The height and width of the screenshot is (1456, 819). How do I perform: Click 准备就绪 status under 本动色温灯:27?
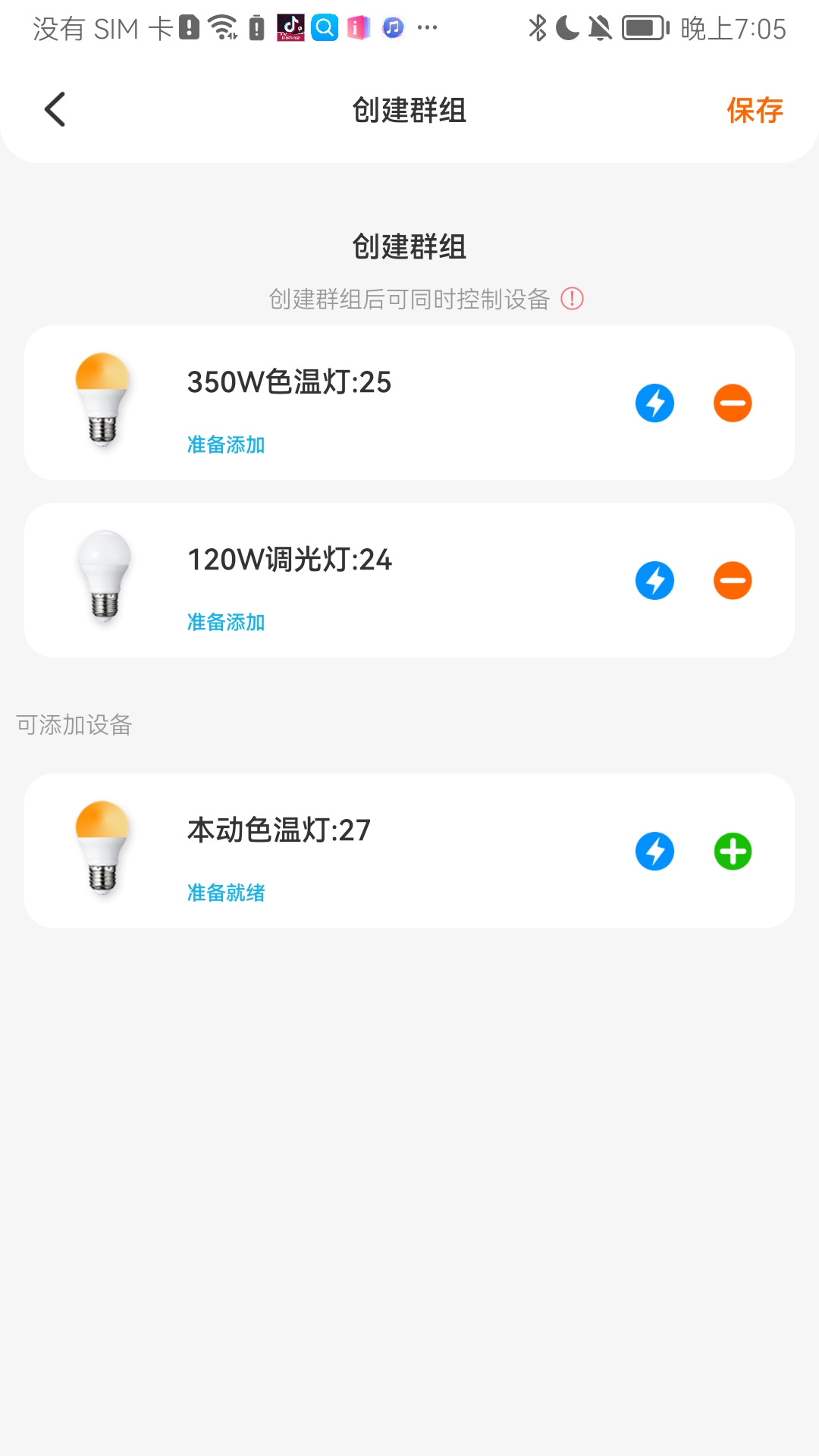tap(224, 893)
